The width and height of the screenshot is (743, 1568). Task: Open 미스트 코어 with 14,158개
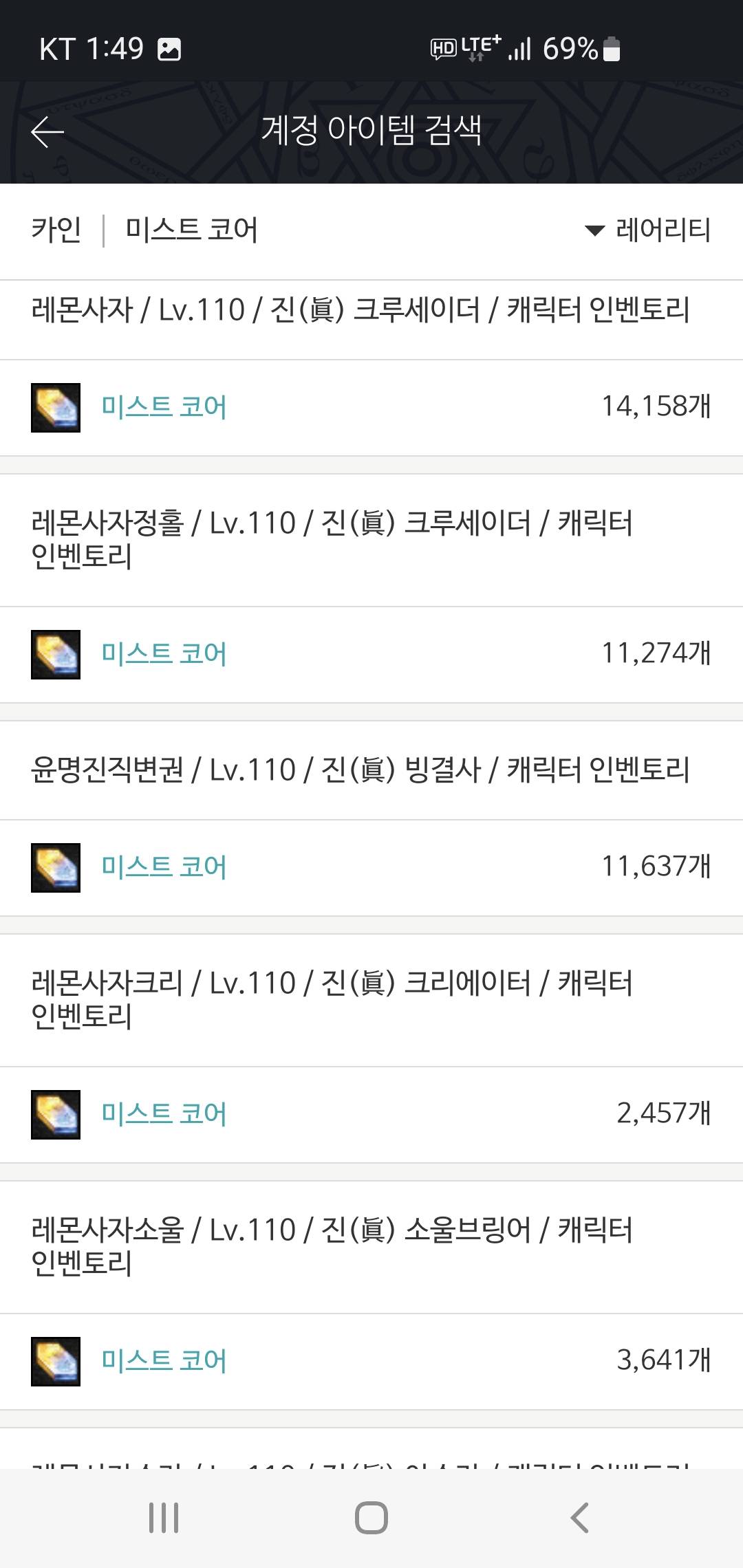coord(164,407)
